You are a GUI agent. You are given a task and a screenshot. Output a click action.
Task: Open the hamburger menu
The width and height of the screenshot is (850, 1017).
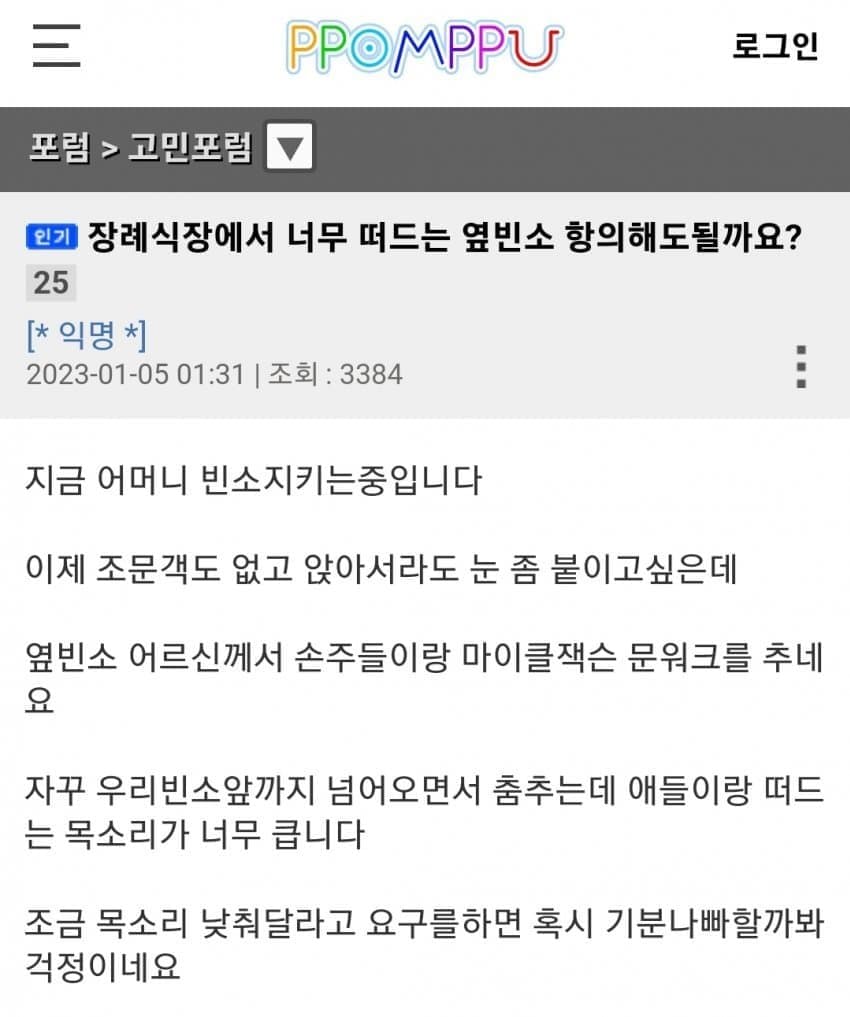[x=56, y=45]
